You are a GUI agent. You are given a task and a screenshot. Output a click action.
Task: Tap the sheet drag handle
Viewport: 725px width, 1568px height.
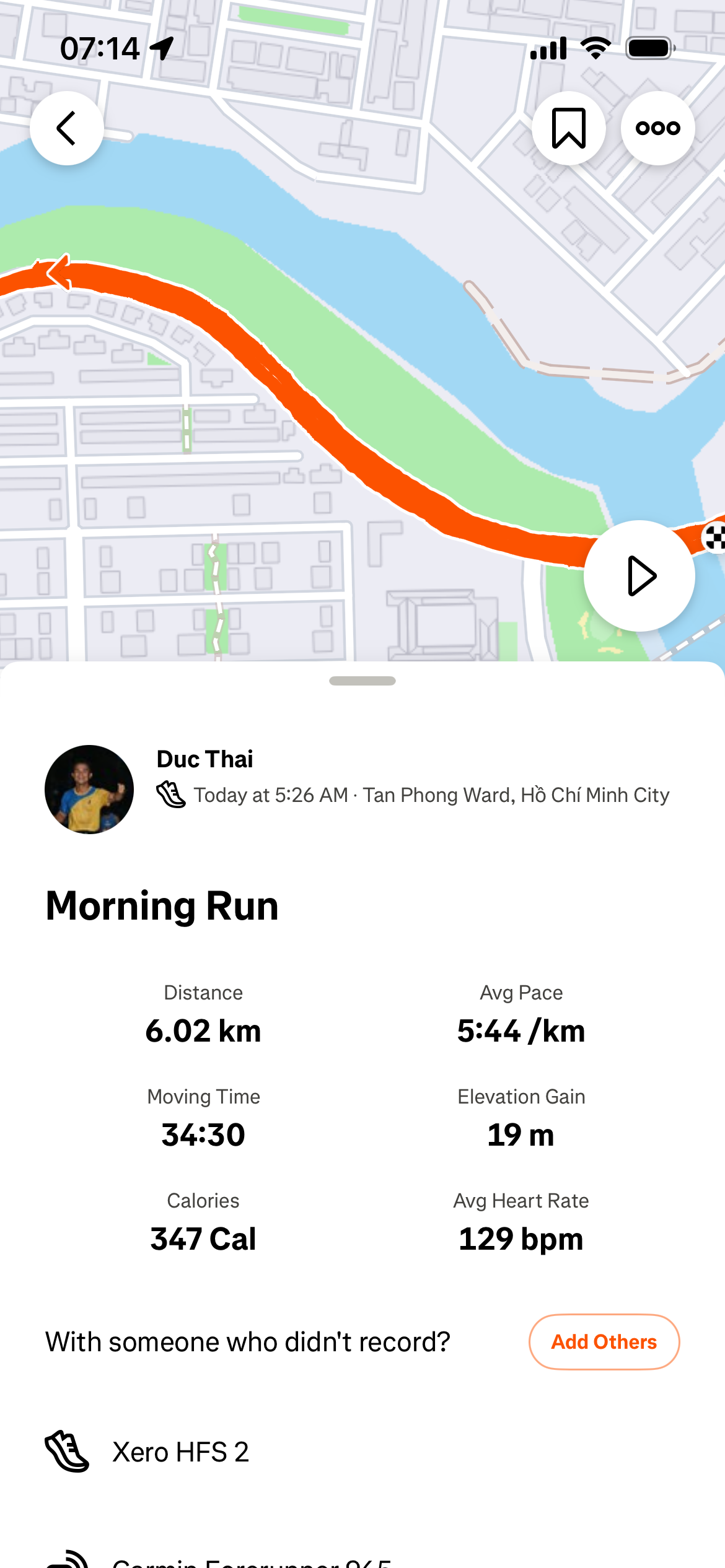point(362,681)
